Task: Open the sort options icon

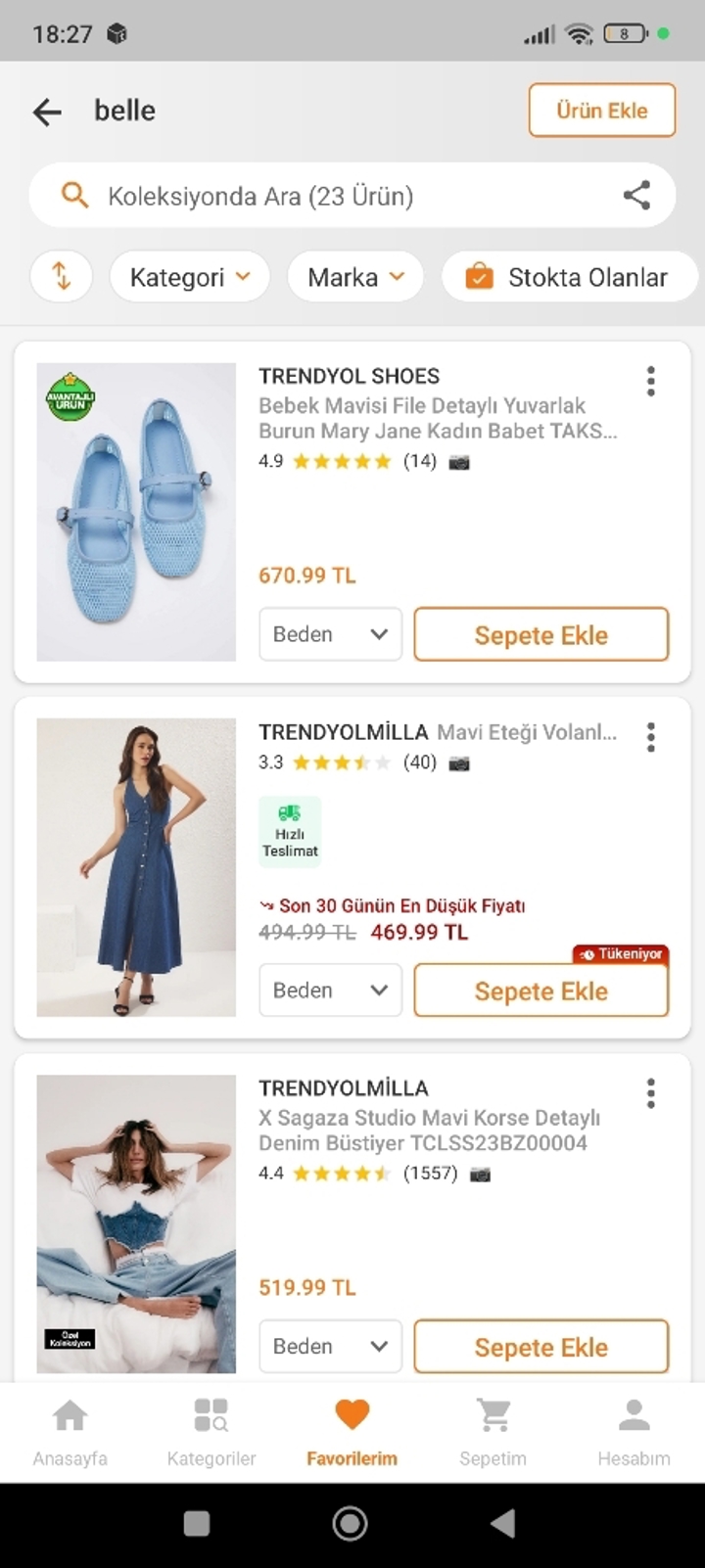Action: (x=62, y=277)
